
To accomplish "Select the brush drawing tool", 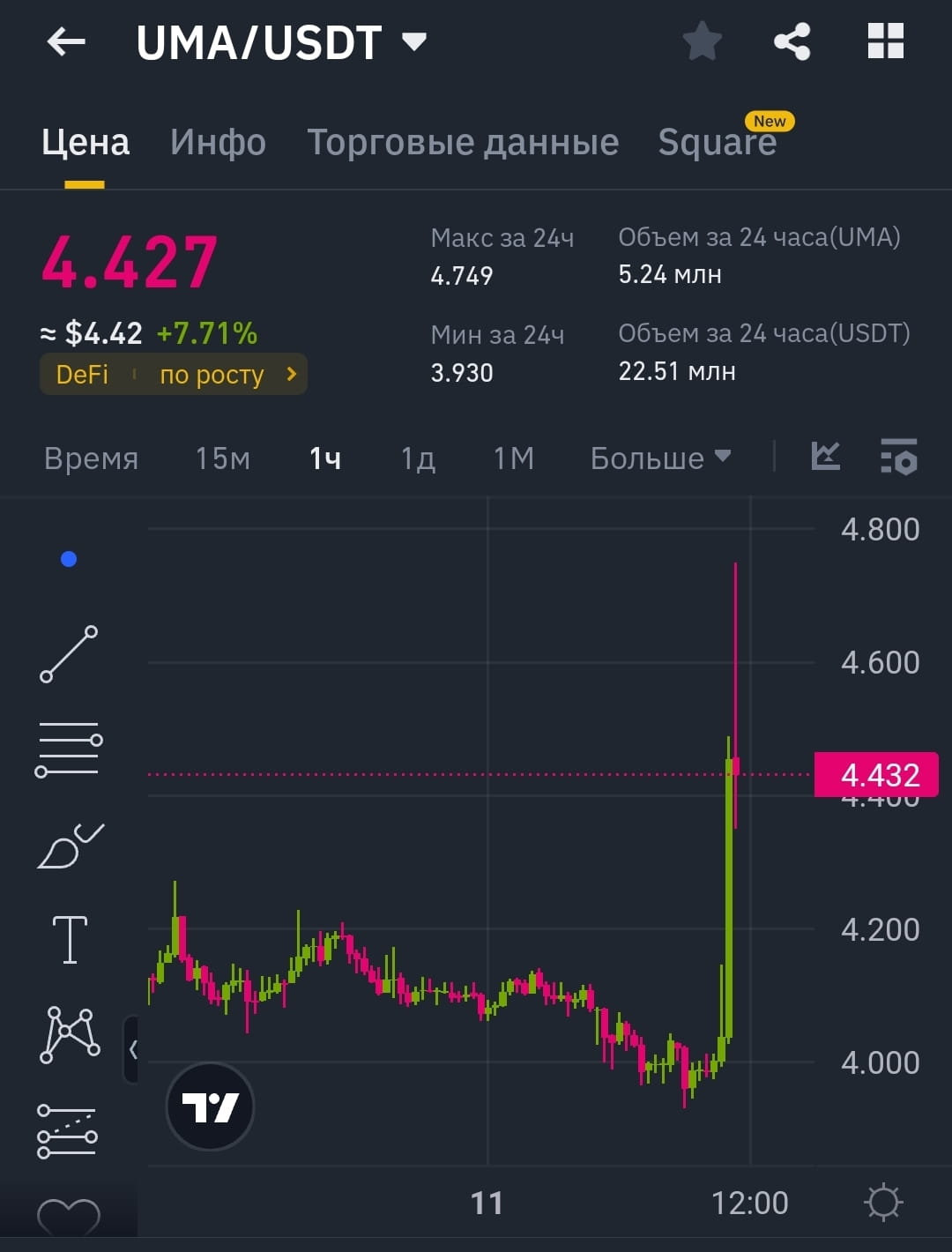I will 71,845.
